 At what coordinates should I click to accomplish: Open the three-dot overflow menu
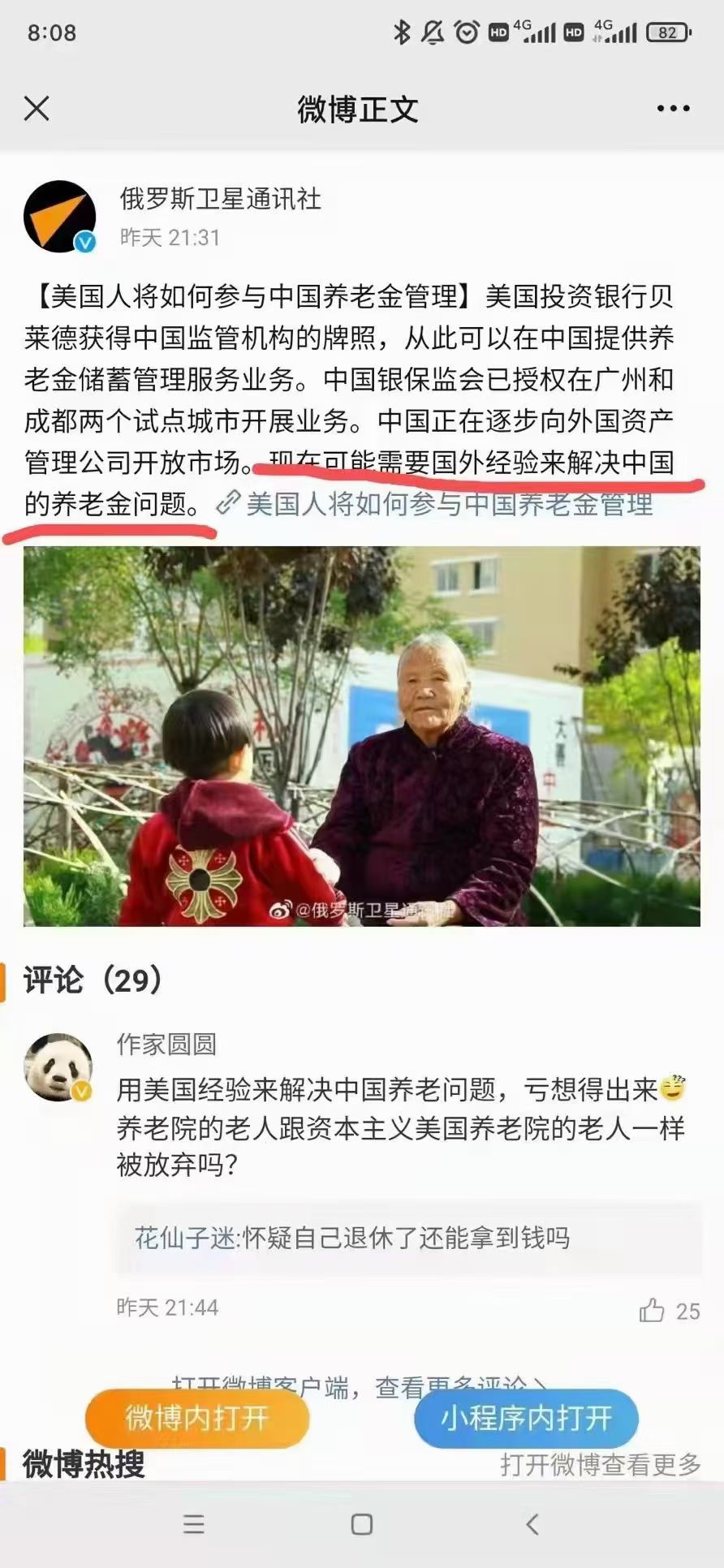673,109
